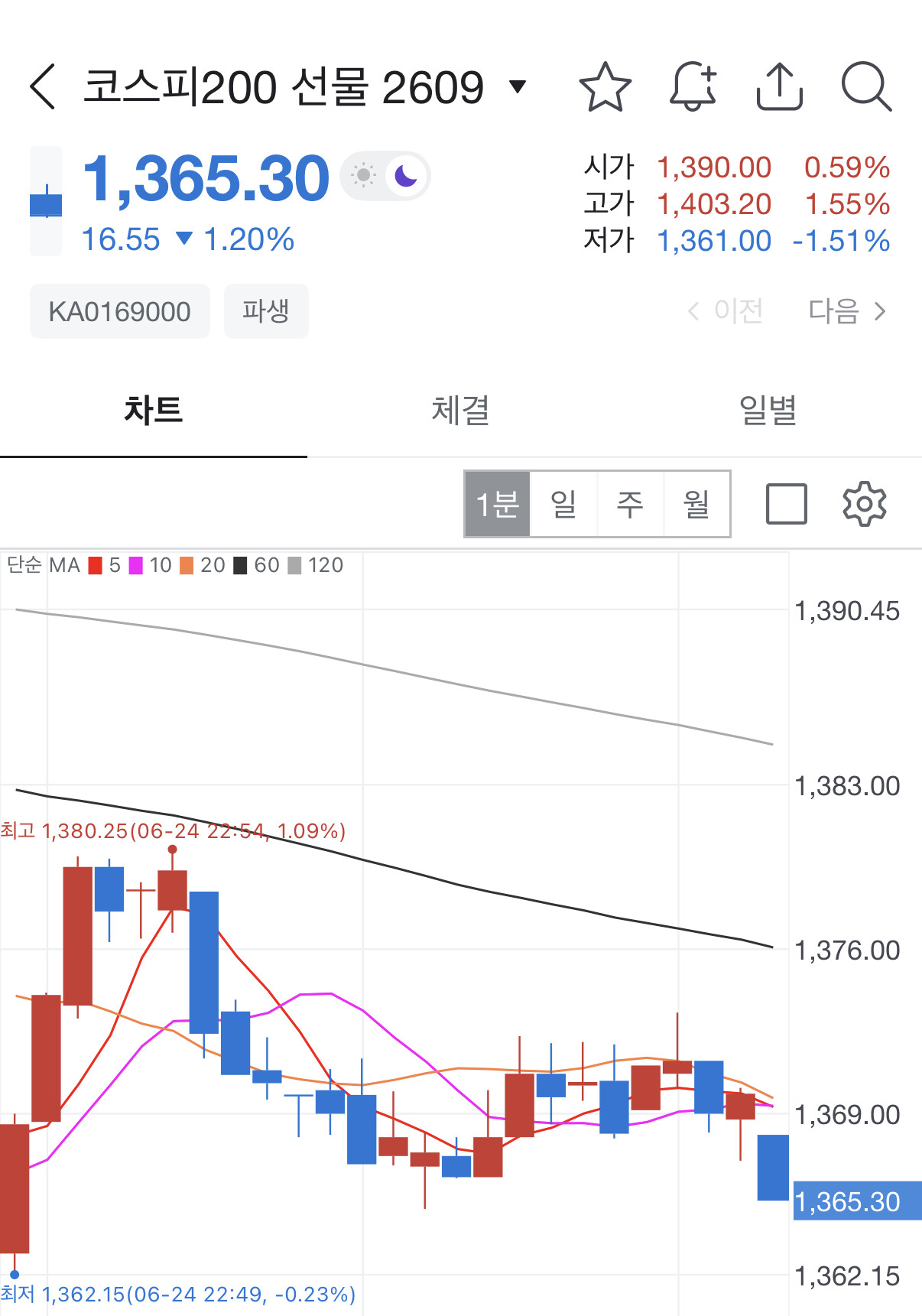Set a price alert with the bell icon
Screen dimensions: 922x1316
(x=693, y=86)
